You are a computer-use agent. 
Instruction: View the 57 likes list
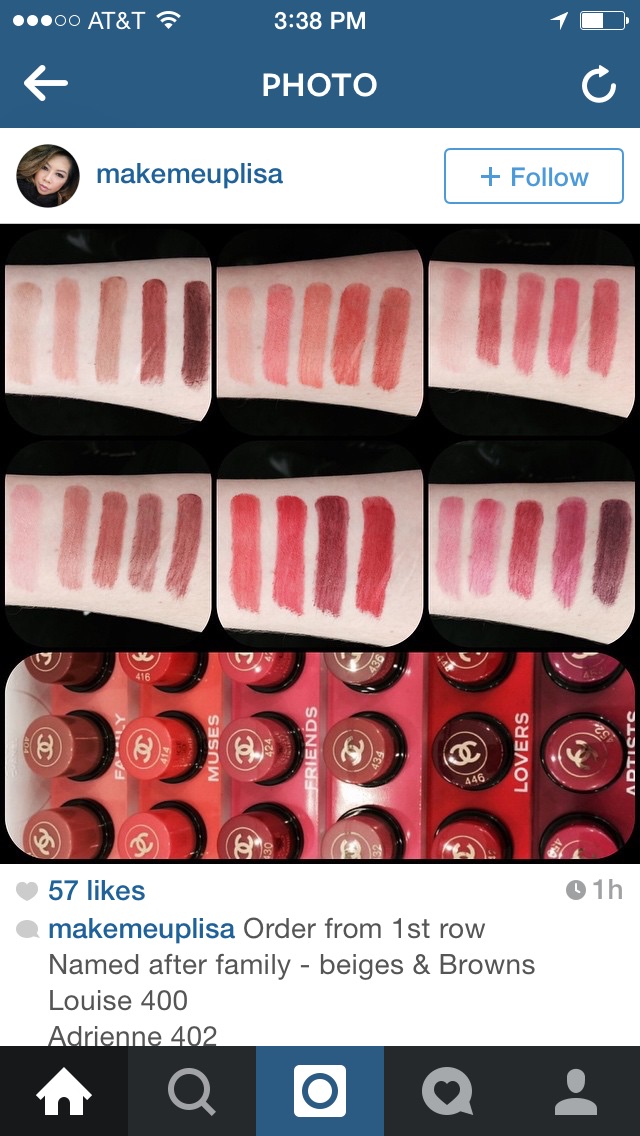96,890
